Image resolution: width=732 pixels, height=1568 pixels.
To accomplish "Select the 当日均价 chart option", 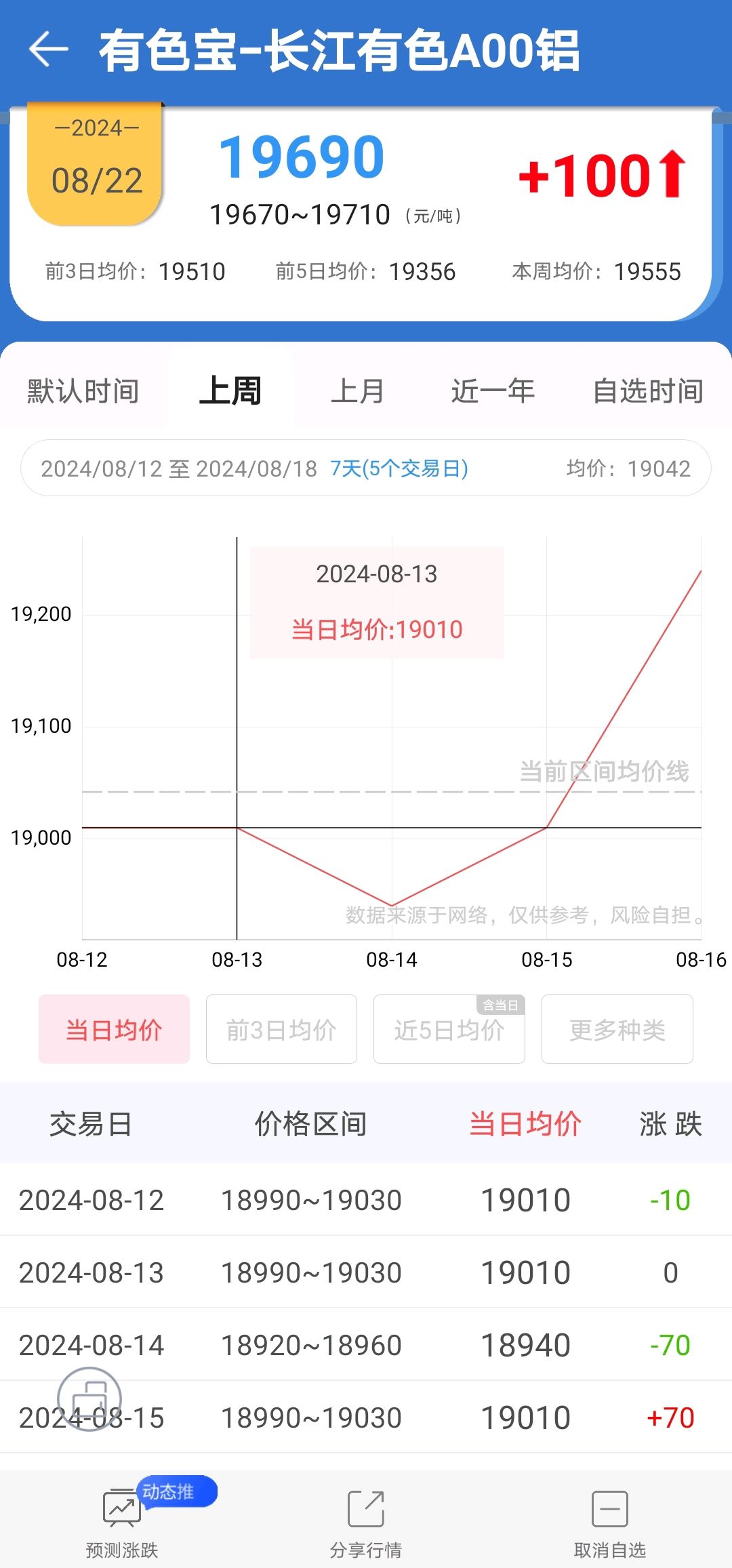I will (x=114, y=1029).
